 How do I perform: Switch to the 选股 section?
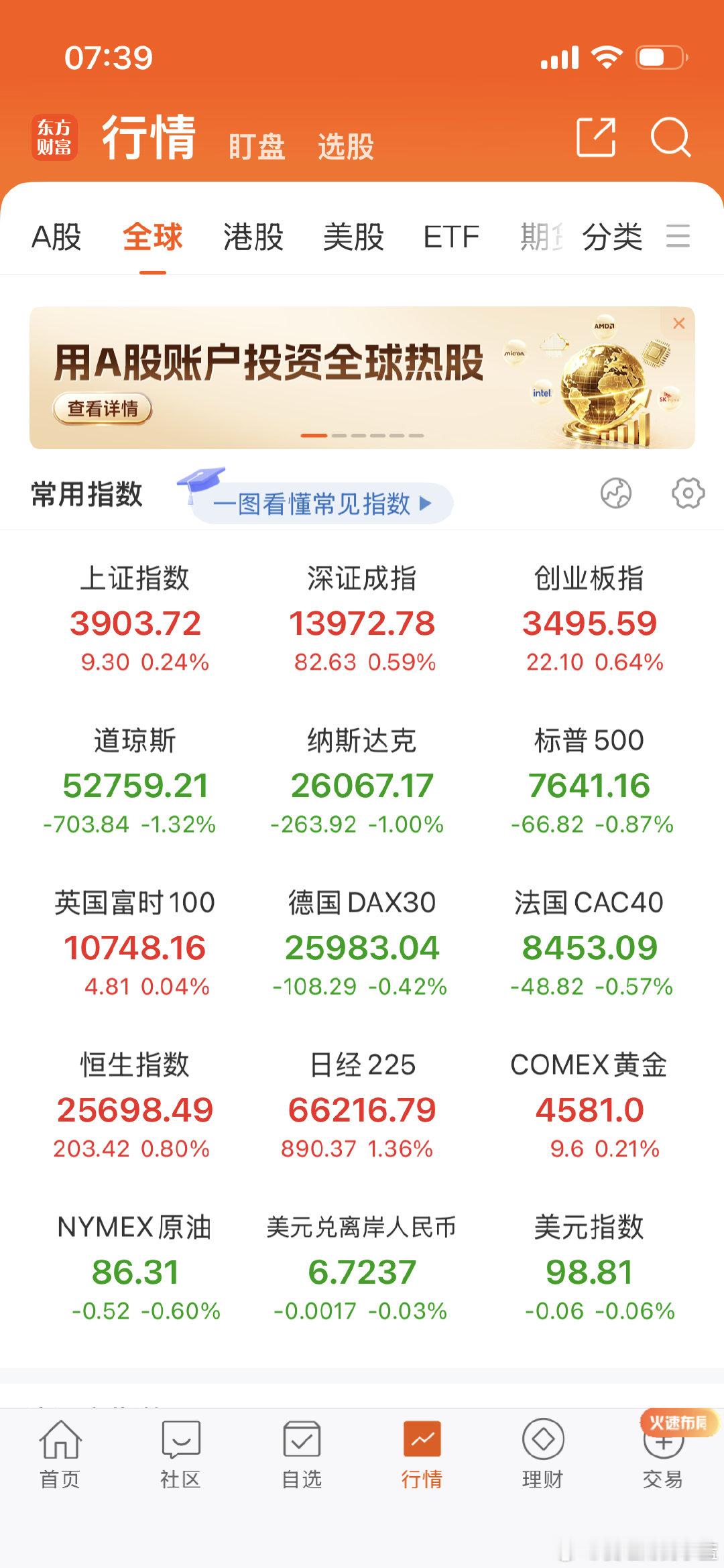[x=346, y=145]
